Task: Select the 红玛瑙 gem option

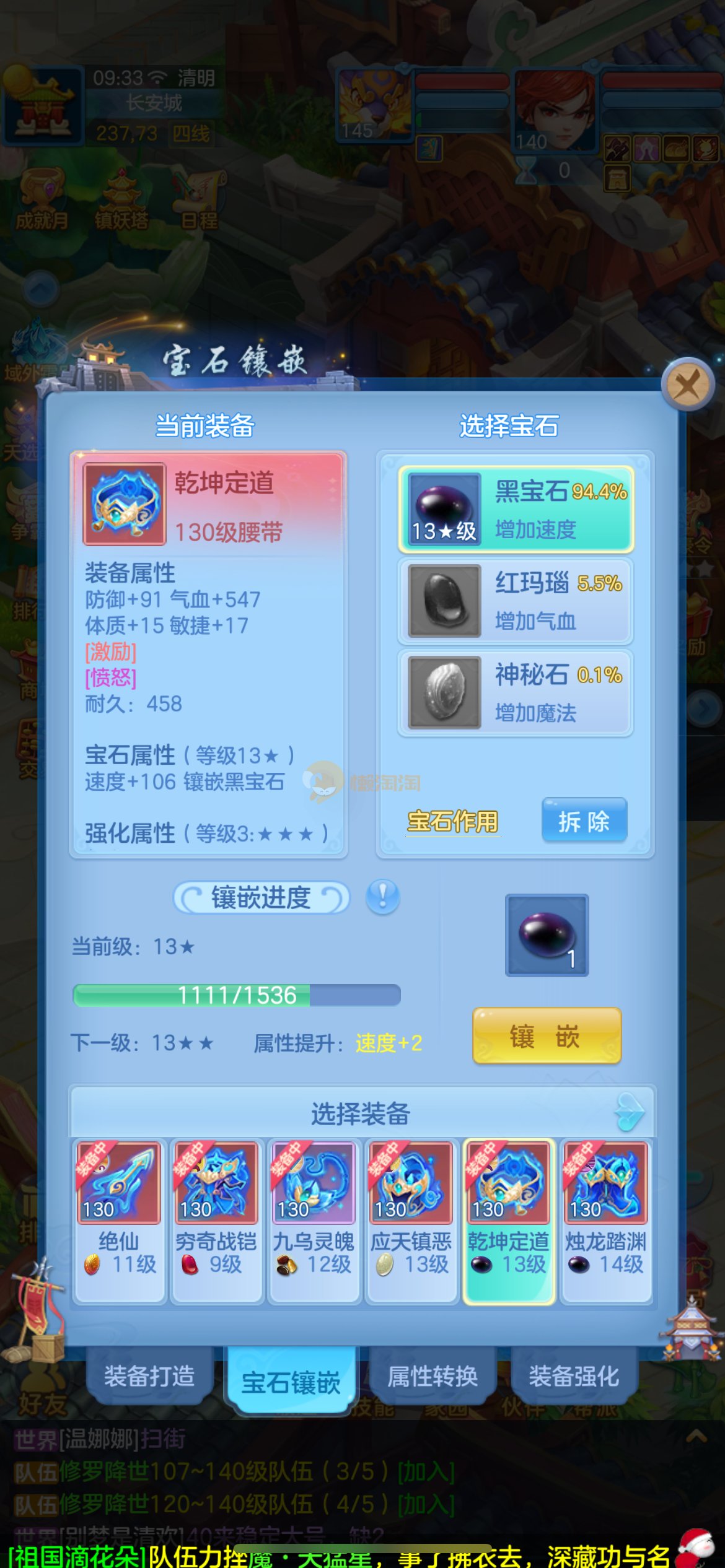Action: (516, 601)
